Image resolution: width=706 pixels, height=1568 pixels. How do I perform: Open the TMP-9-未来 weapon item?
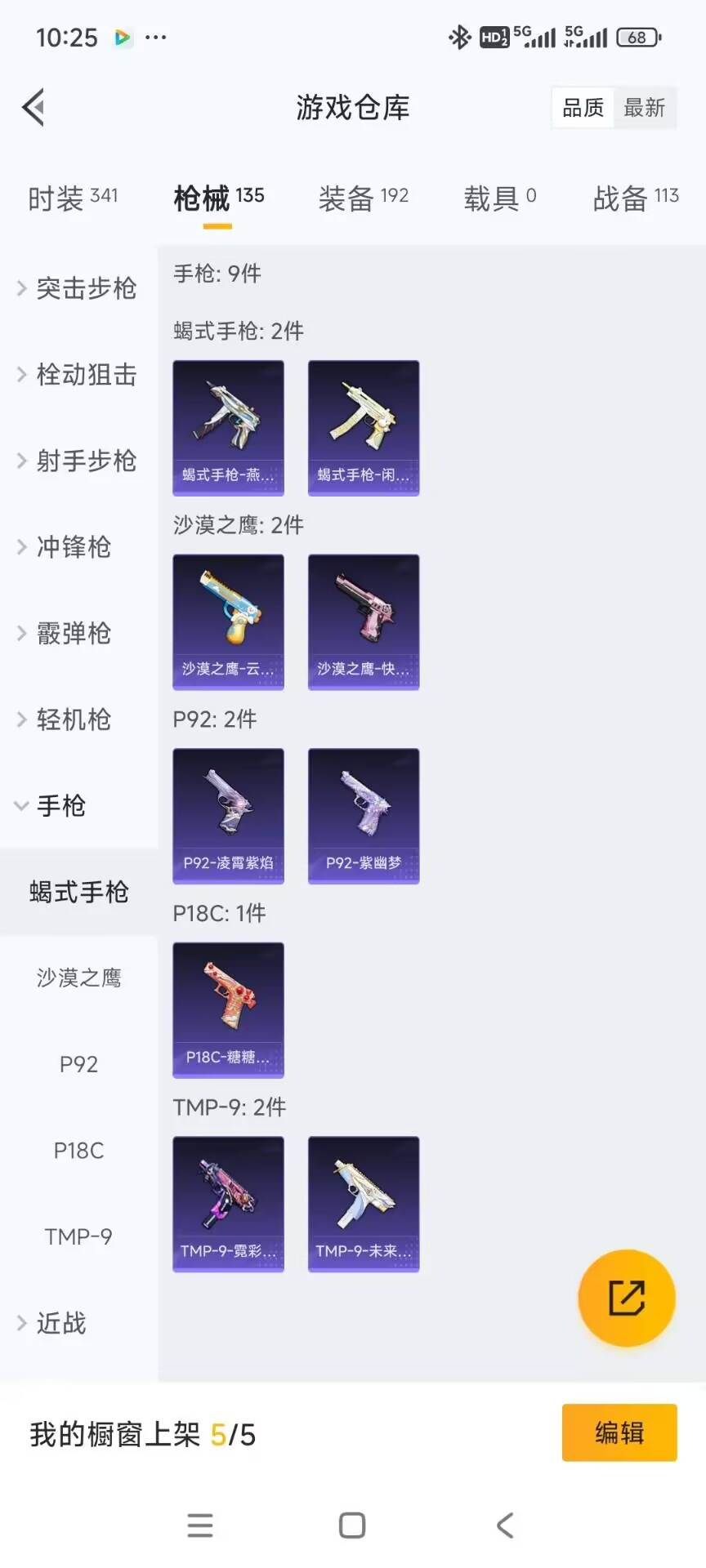(363, 1203)
